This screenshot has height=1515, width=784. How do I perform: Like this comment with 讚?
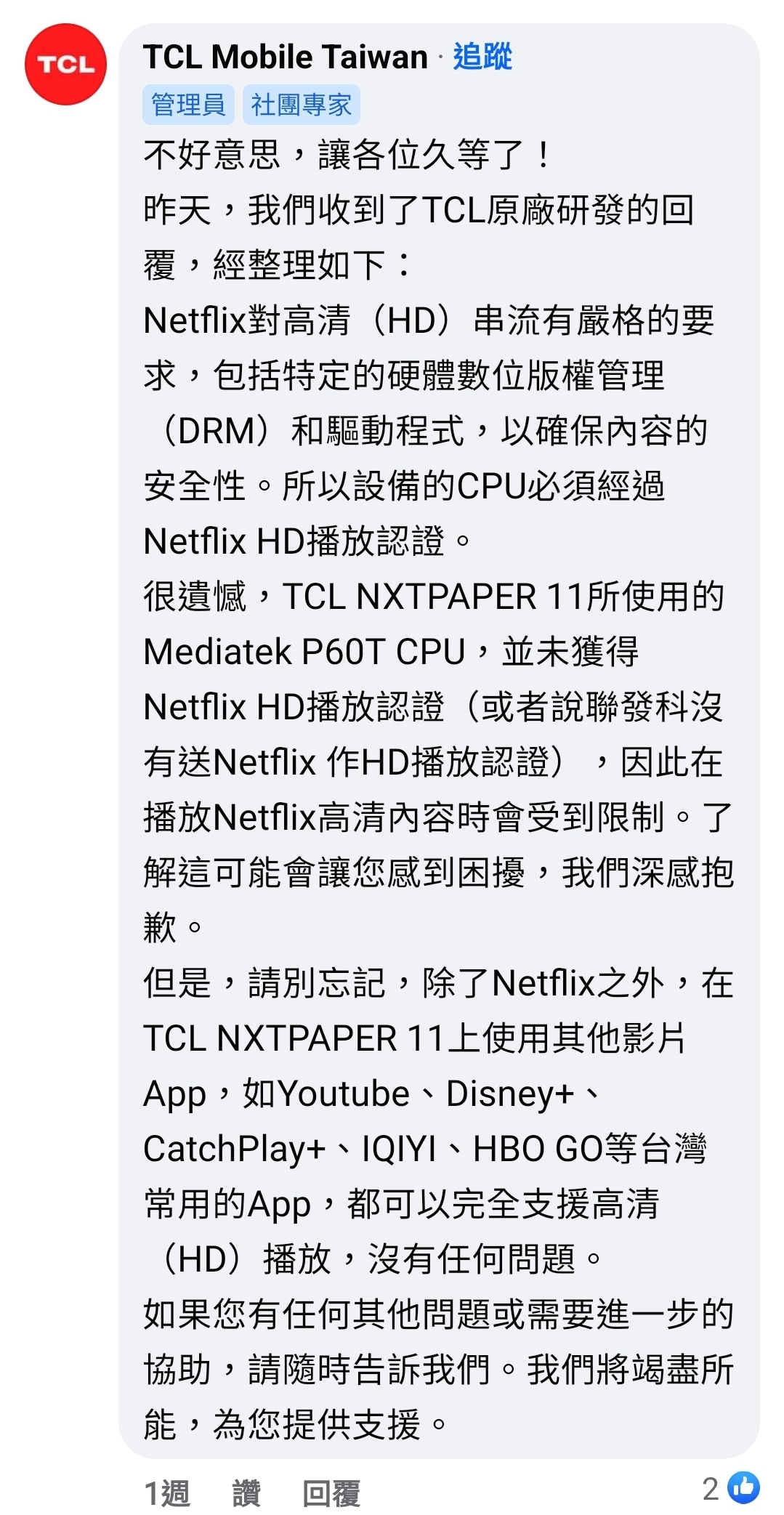246,1494
